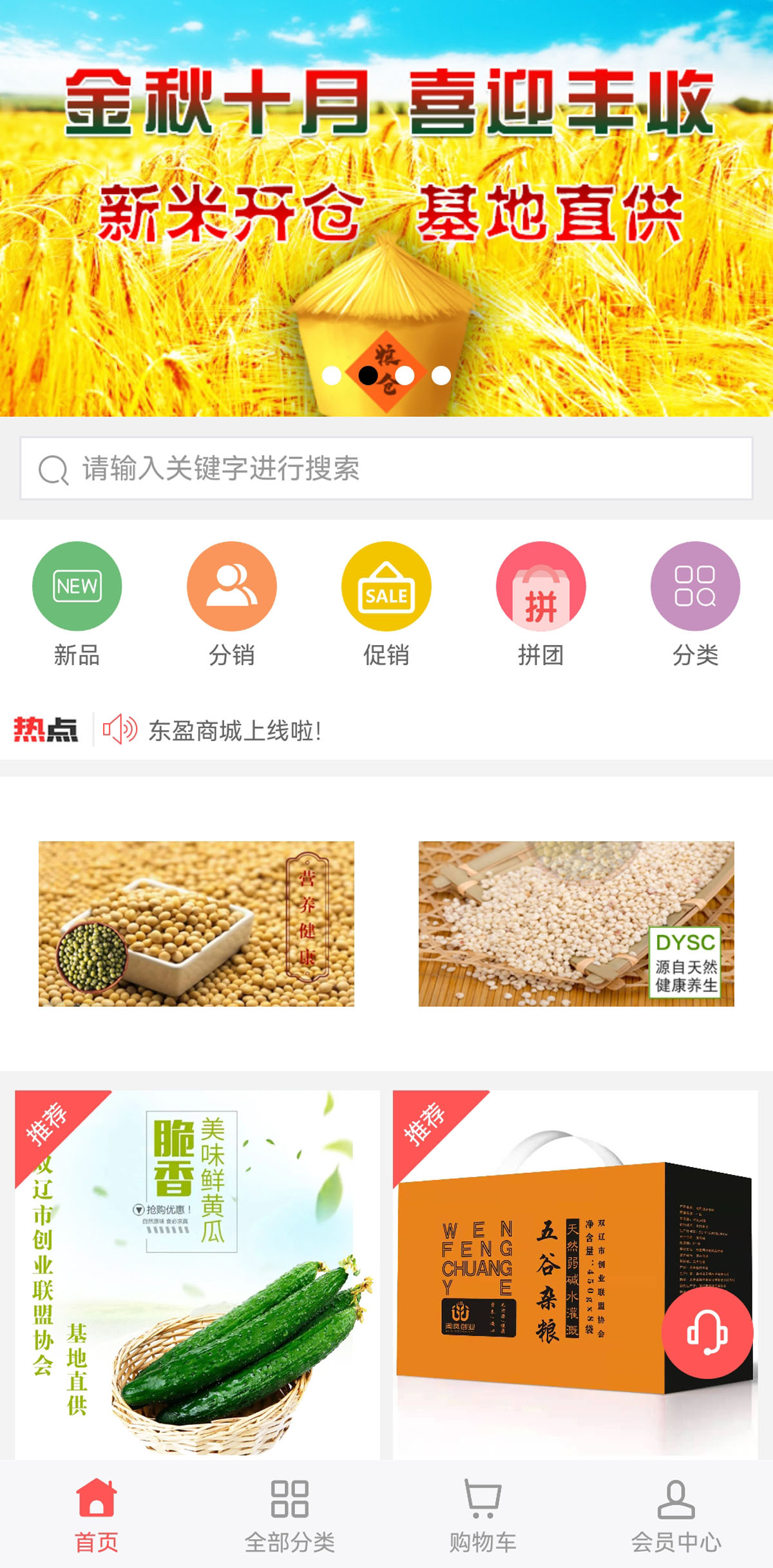Tap the keyword search box
The width and height of the screenshot is (773, 1568).
(x=386, y=469)
